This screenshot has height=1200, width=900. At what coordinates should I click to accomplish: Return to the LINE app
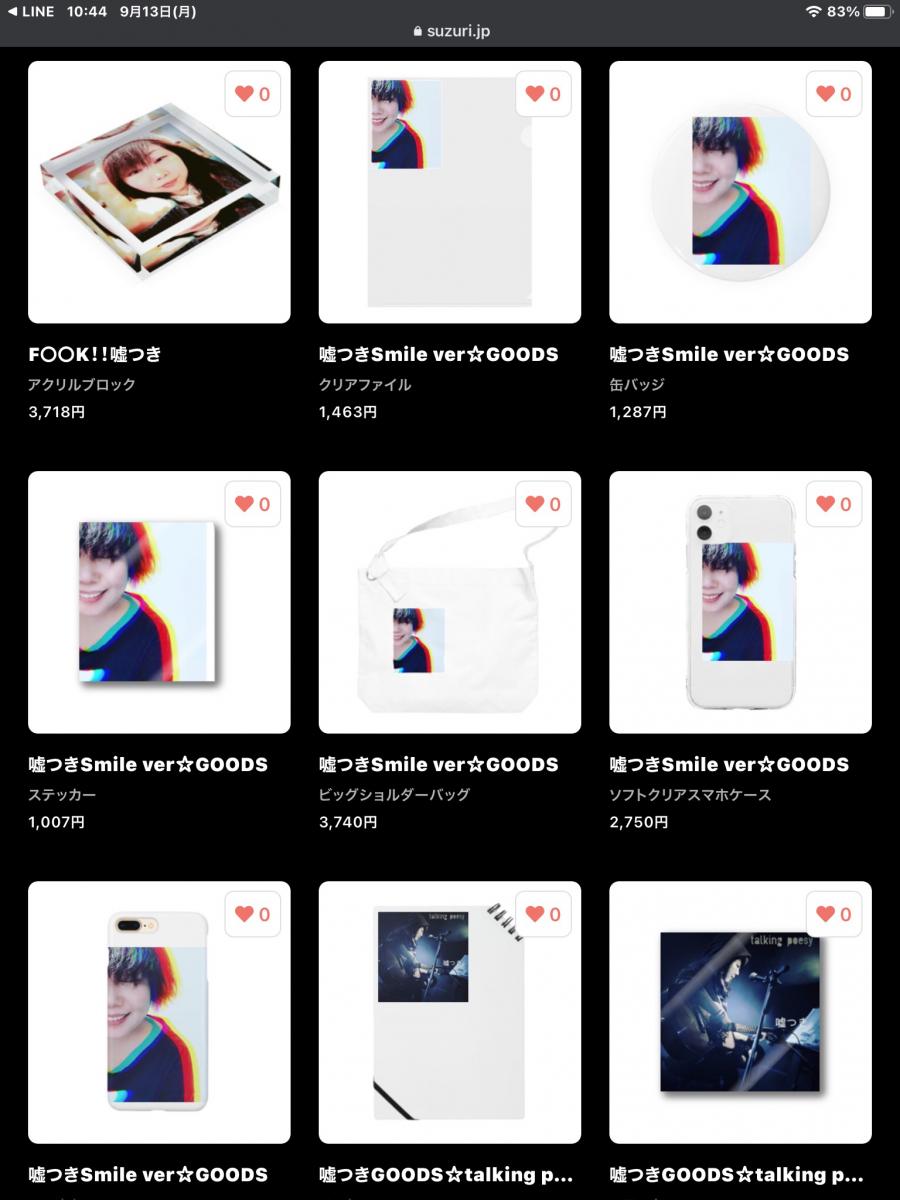coord(30,12)
